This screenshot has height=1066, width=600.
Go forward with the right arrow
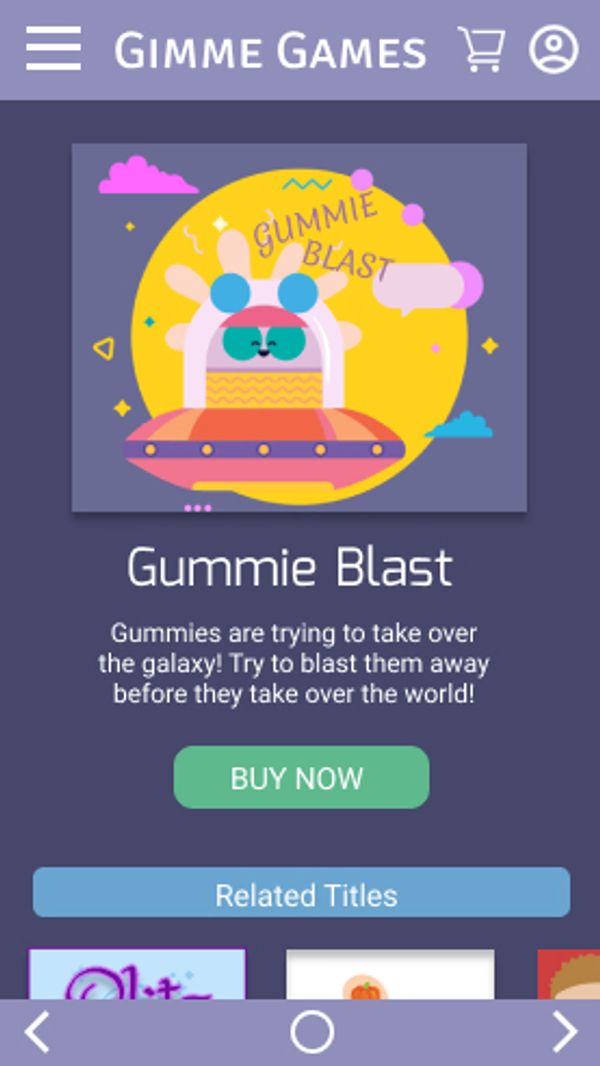point(564,1032)
